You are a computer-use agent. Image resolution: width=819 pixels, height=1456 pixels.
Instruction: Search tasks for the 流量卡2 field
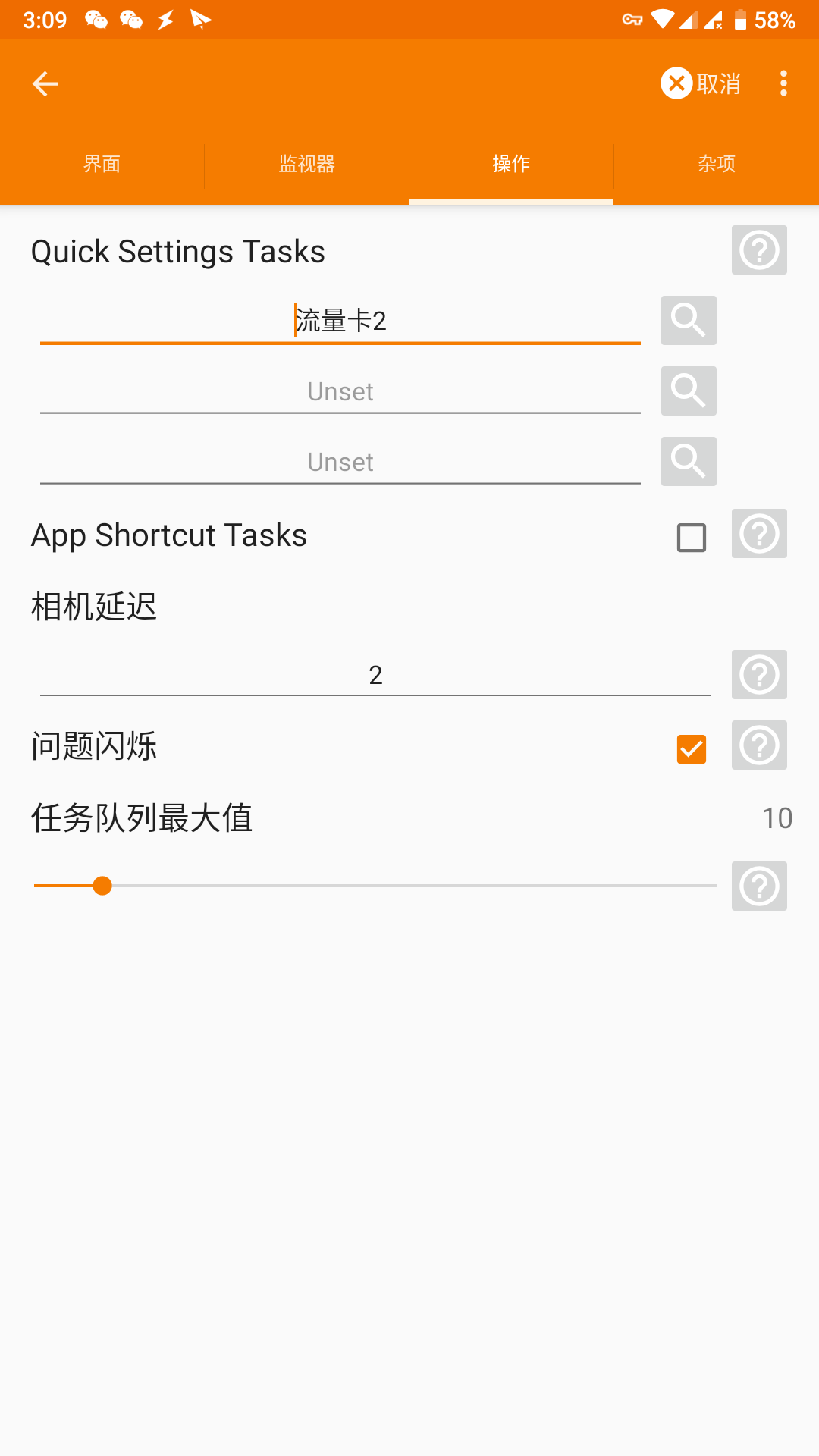689,320
